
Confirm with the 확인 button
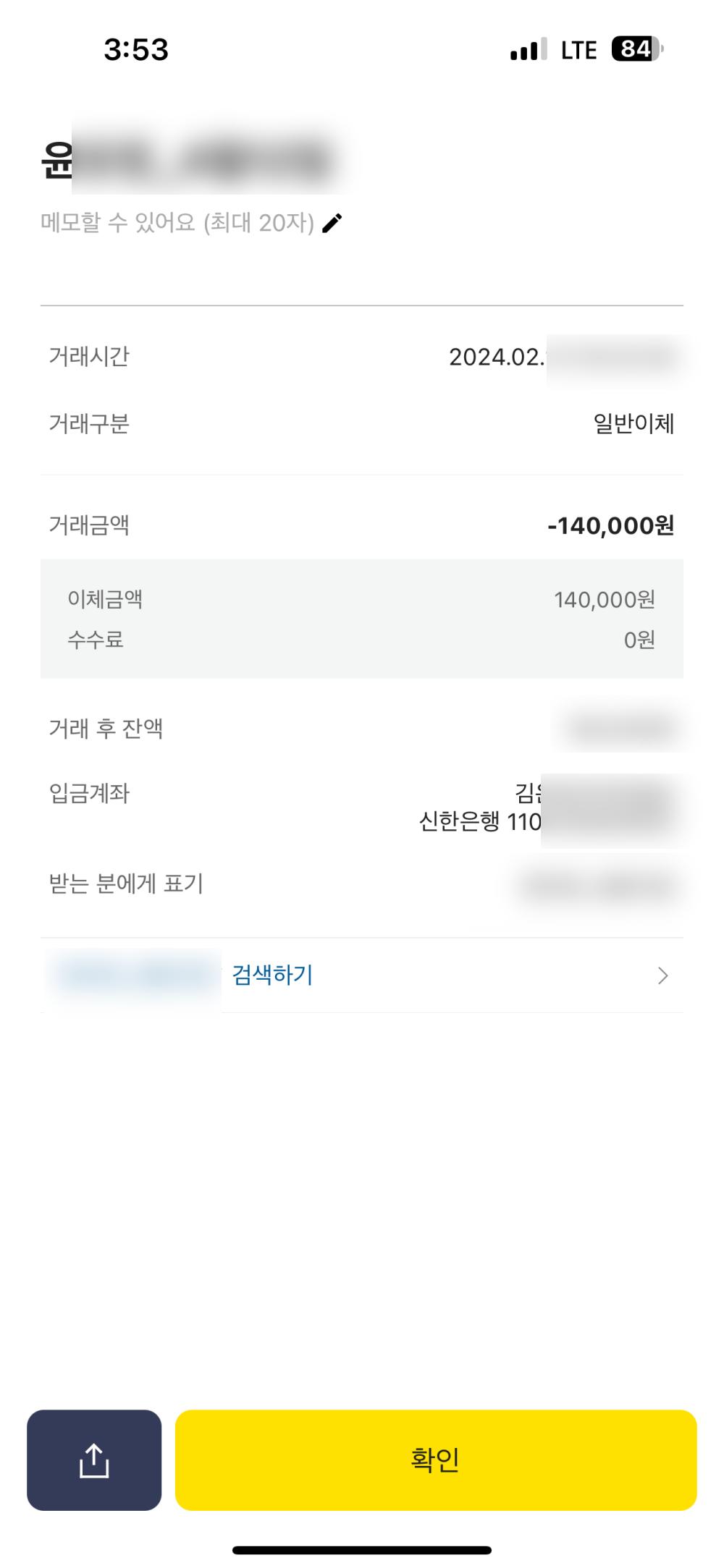click(435, 1459)
